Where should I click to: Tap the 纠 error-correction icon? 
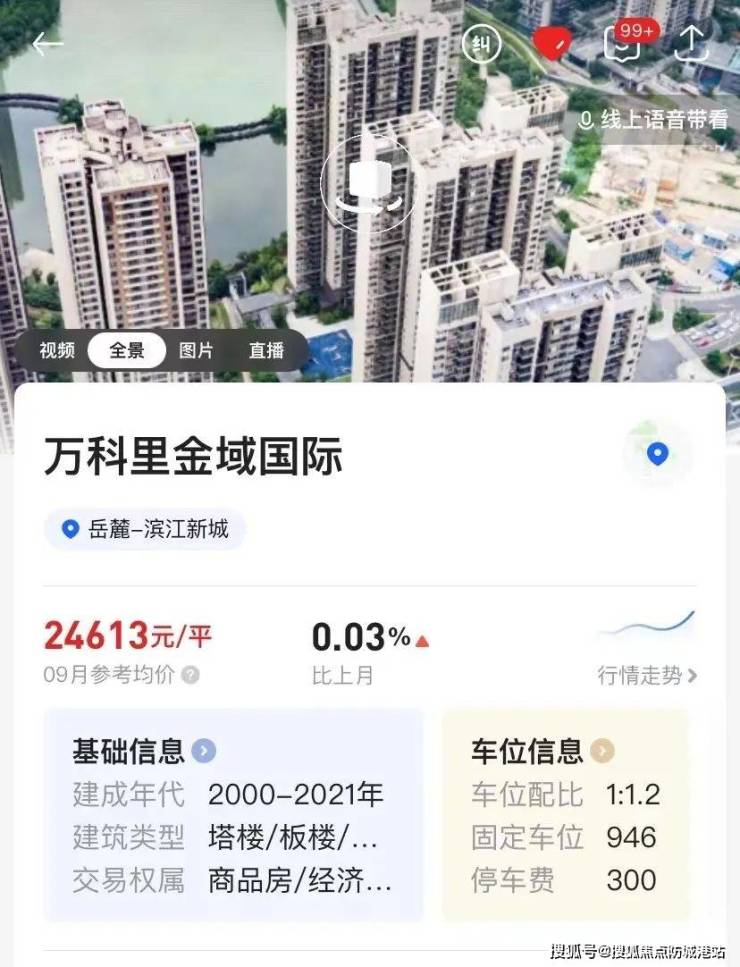(482, 44)
